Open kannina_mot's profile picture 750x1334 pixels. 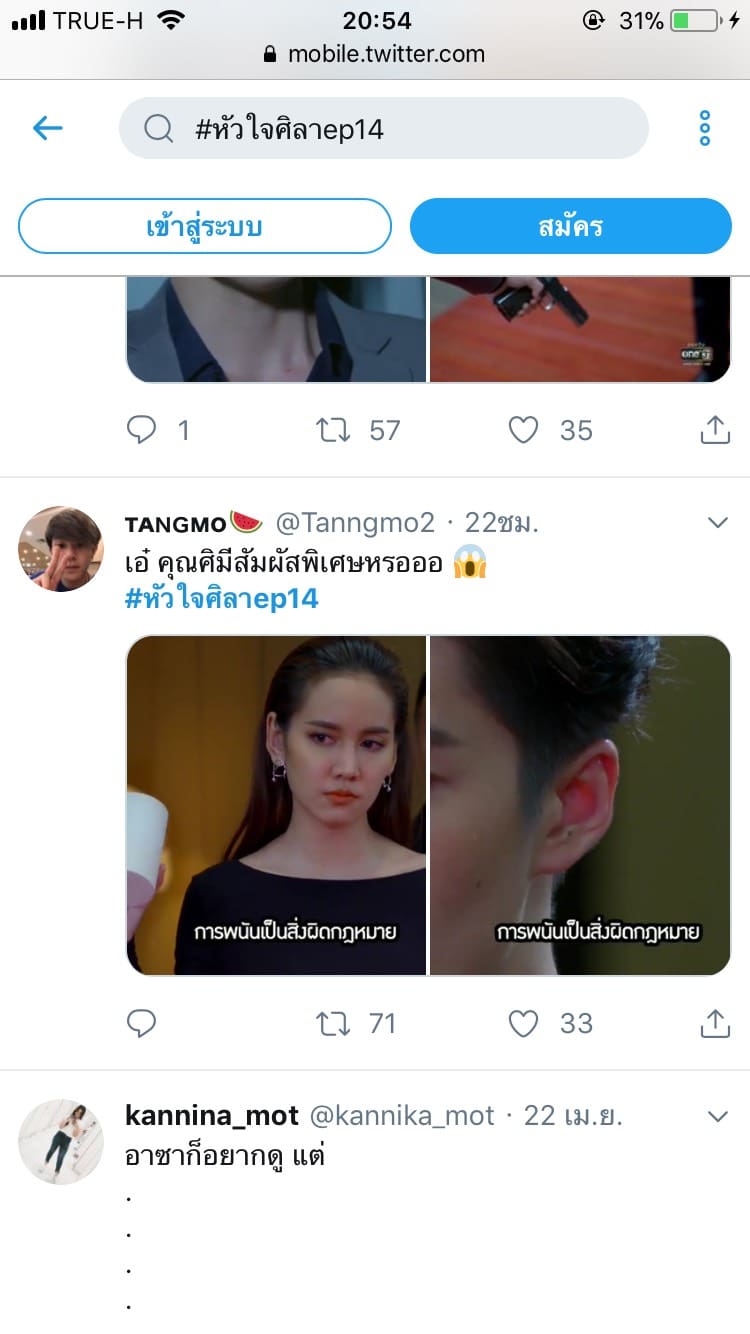(x=61, y=1142)
